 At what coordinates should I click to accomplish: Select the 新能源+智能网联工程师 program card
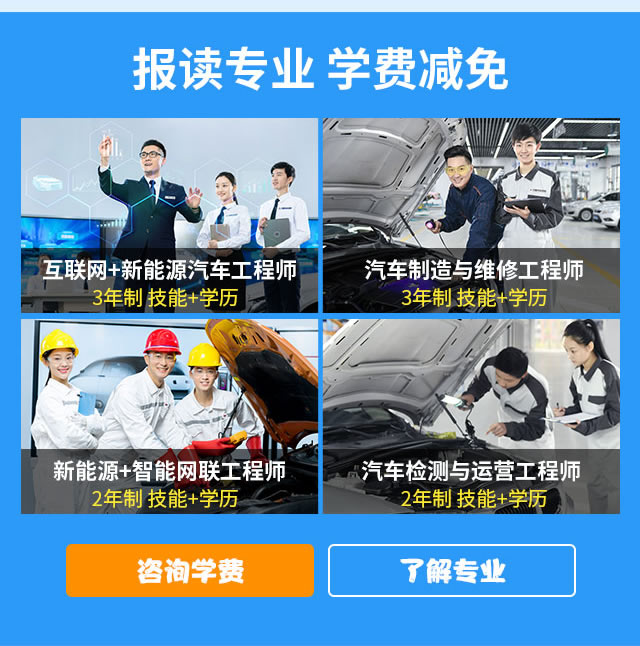pyautogui.click(x=170, y=416)
